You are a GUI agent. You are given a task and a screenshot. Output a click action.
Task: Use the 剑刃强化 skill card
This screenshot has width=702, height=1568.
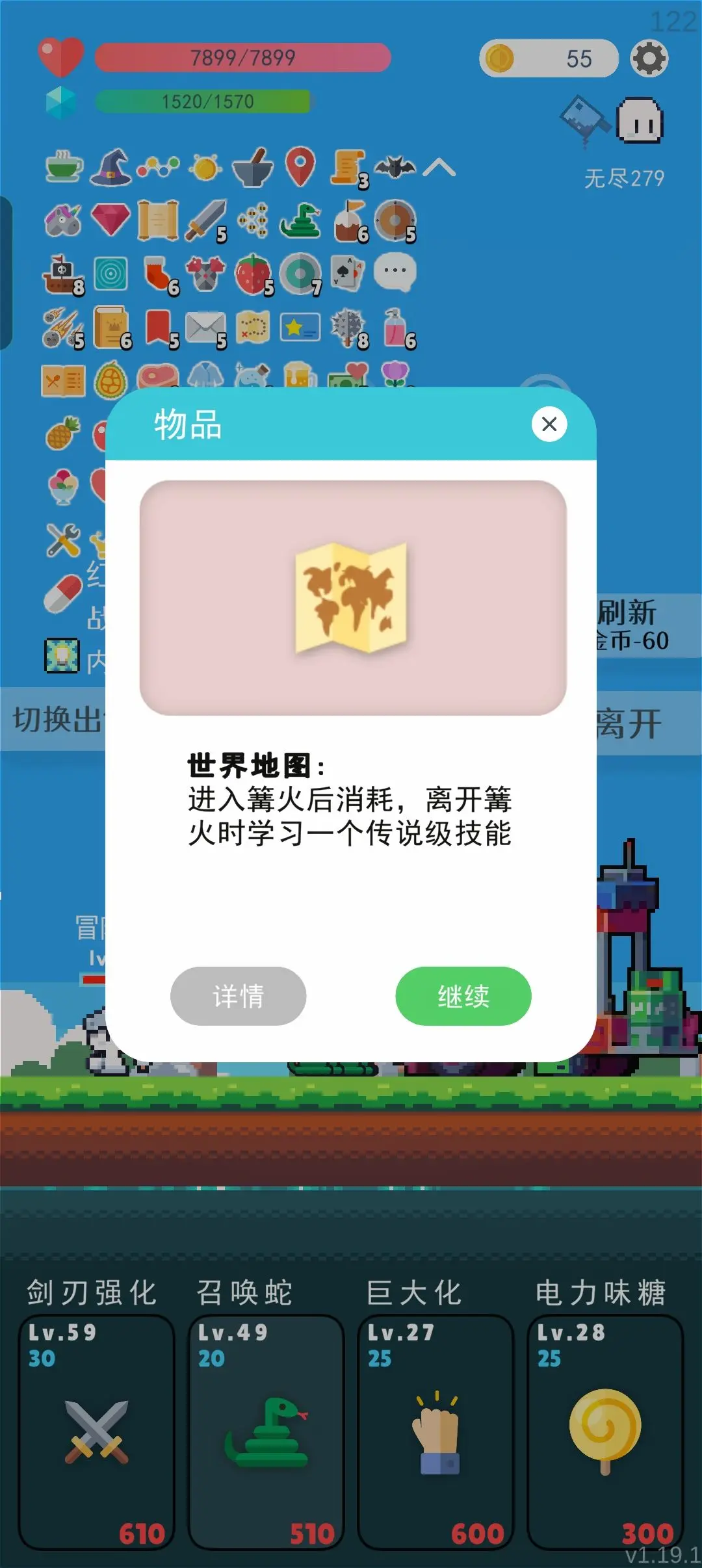pyautogui.click(x=96, y=1430)
